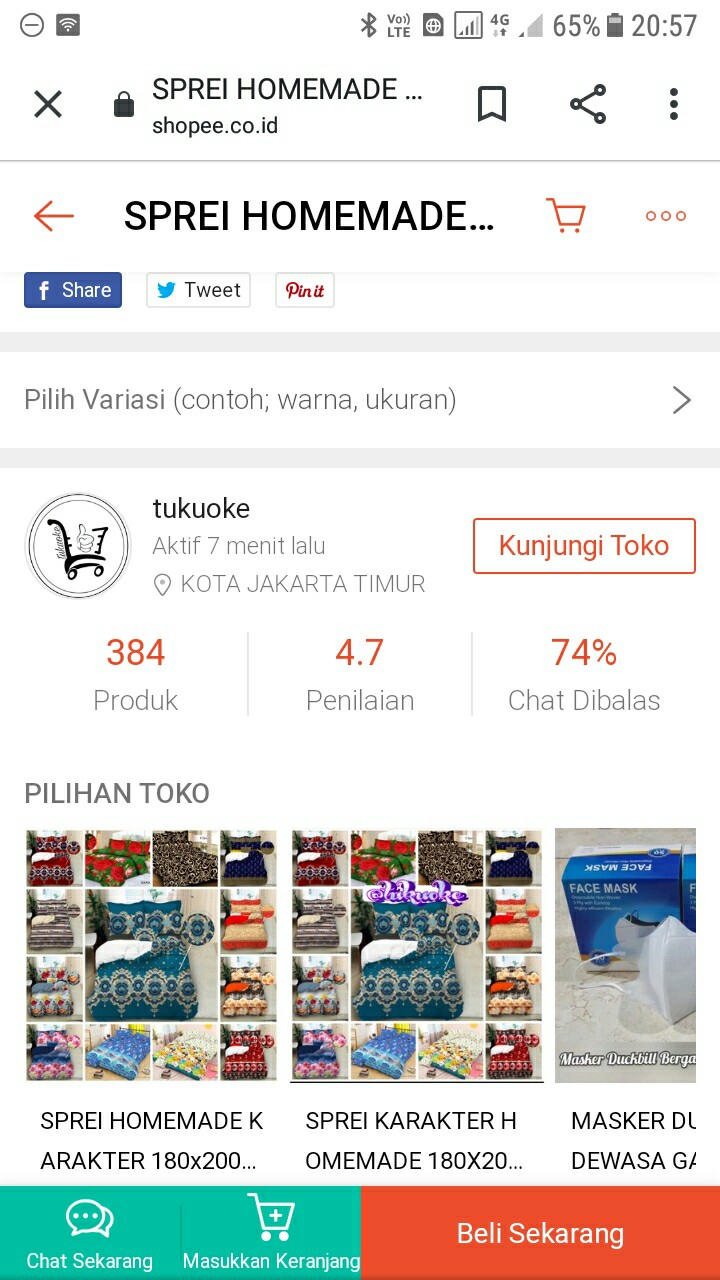
Task: Select Masukkan Keranjang
Action: [271, 1233]
